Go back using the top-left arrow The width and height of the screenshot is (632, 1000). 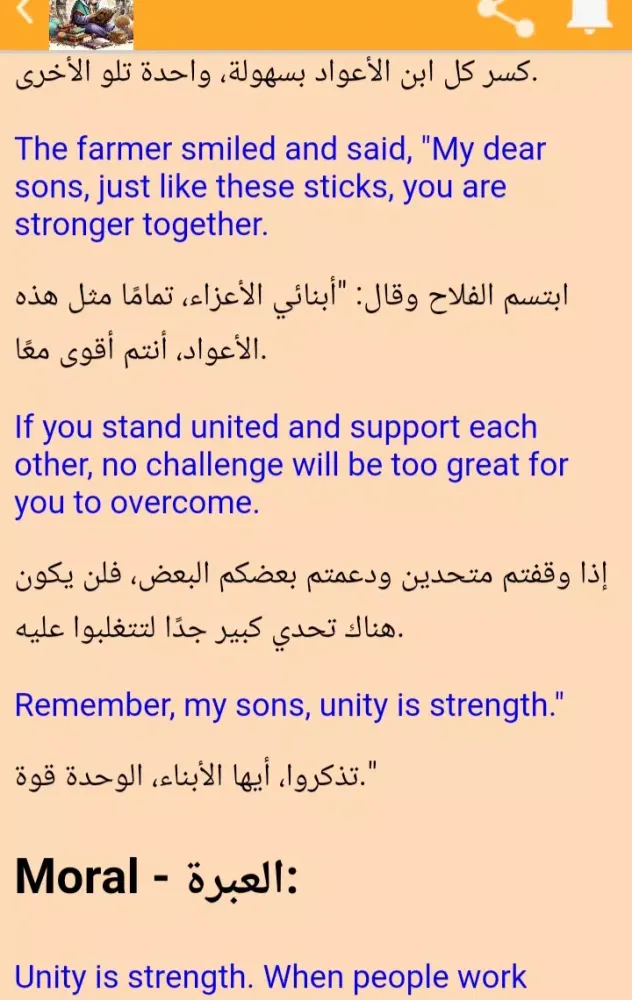(24, 12)
